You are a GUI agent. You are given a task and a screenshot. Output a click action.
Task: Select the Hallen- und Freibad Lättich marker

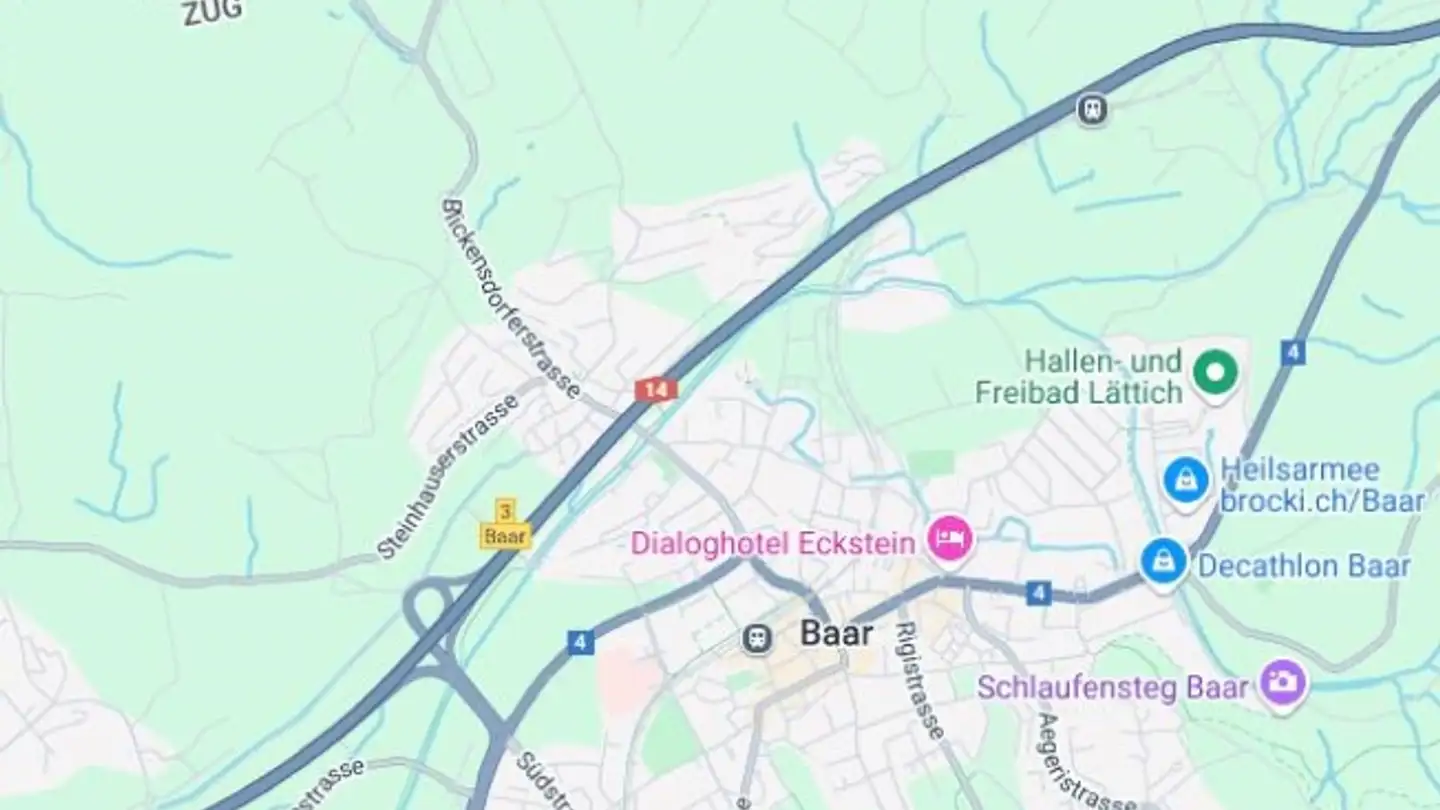pos(1216,373)
